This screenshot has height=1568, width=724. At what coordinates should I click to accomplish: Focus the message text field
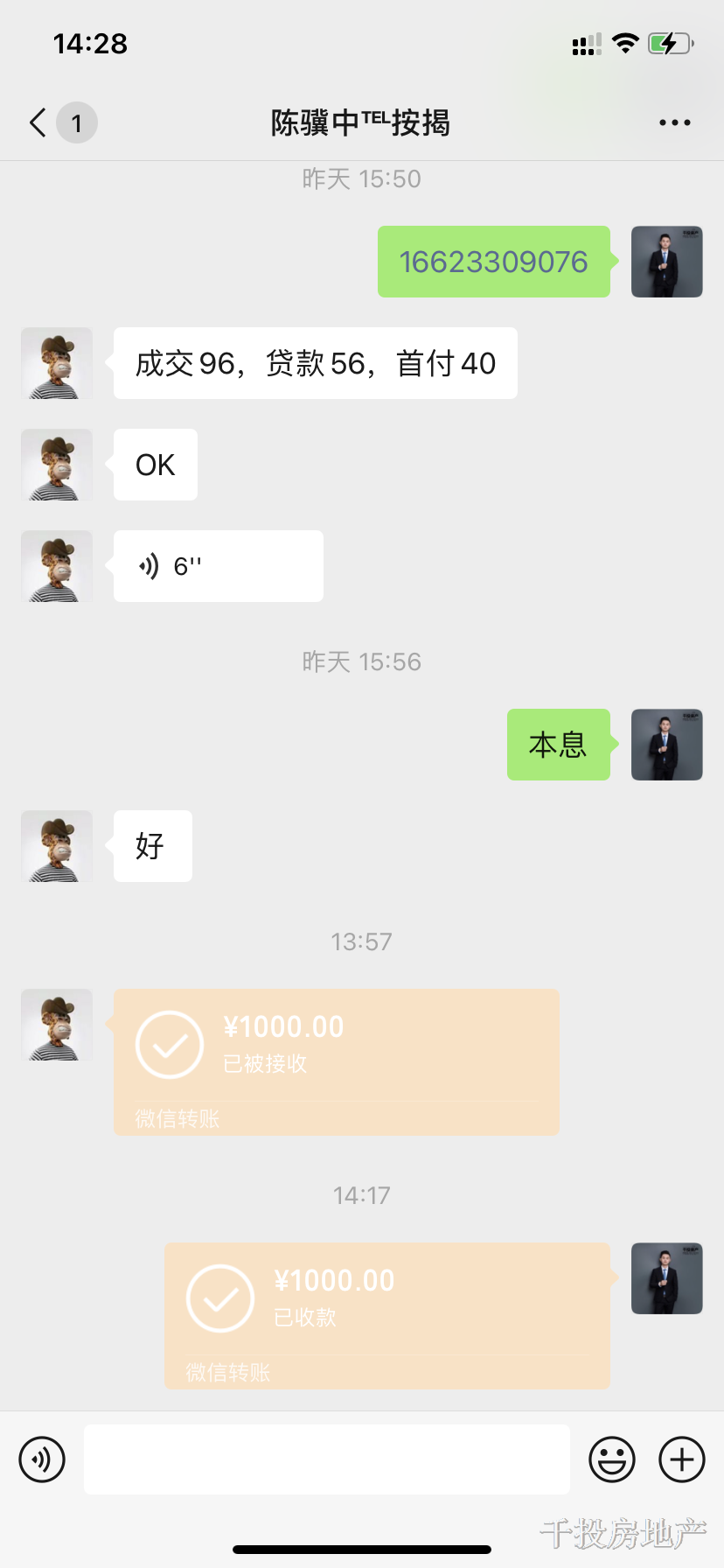pyautogui.click(x=326, y=1459)
